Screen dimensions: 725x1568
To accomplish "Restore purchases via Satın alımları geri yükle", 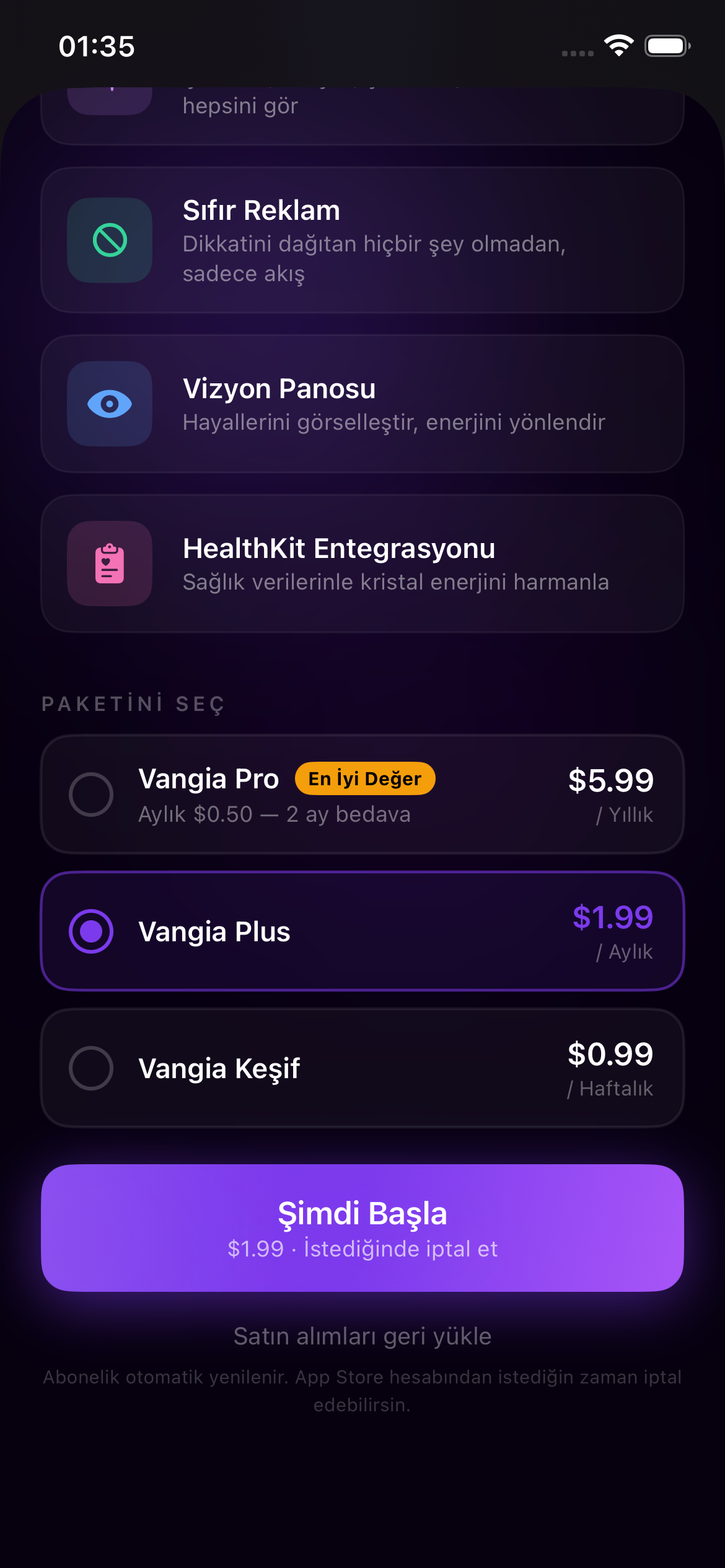I will [362, 1336].
